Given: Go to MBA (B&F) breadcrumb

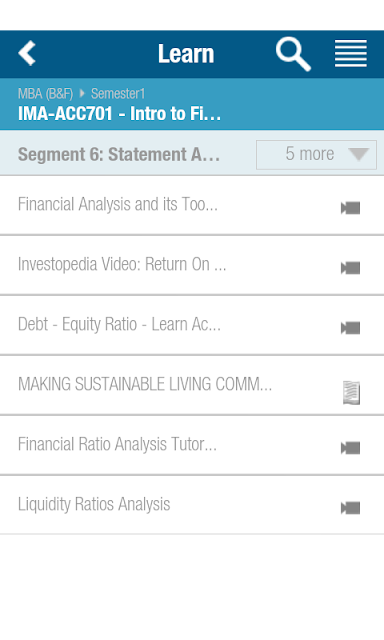Looking at the screenshot, I should coord(45,94).
